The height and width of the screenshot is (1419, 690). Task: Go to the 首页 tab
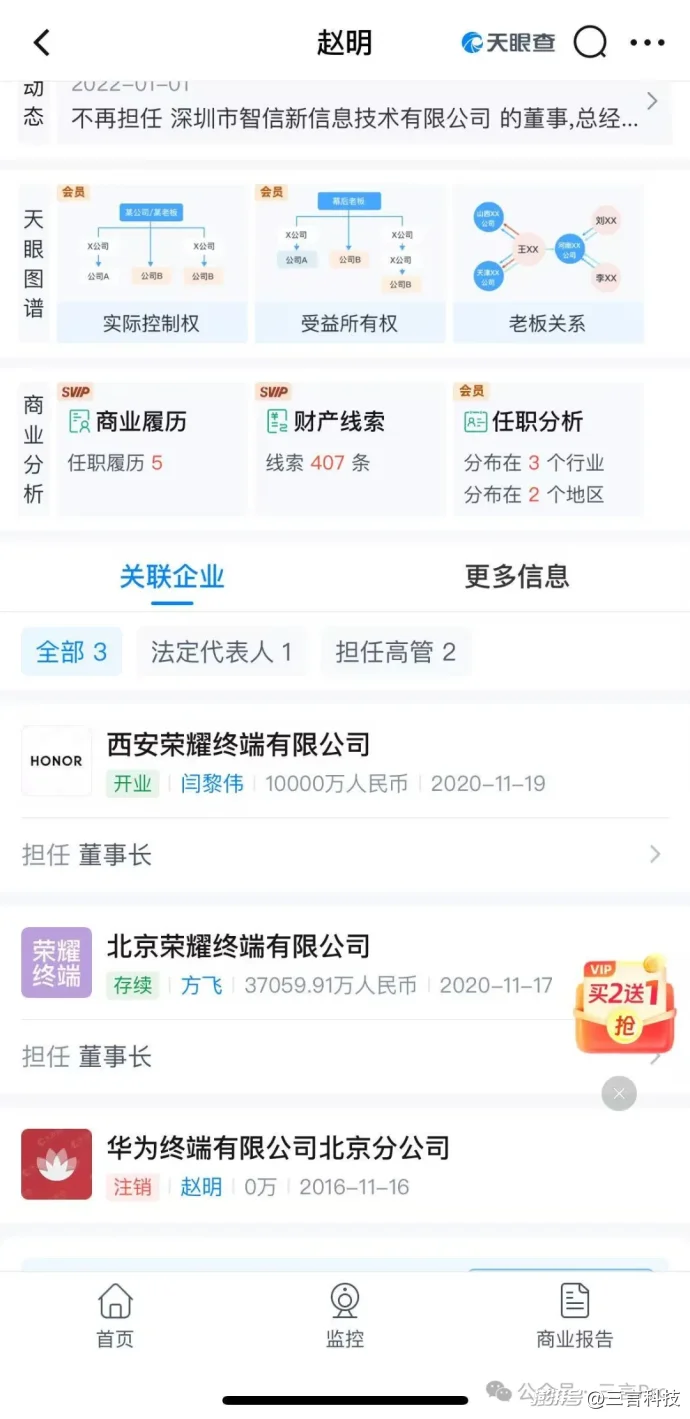pos(115,1315)
